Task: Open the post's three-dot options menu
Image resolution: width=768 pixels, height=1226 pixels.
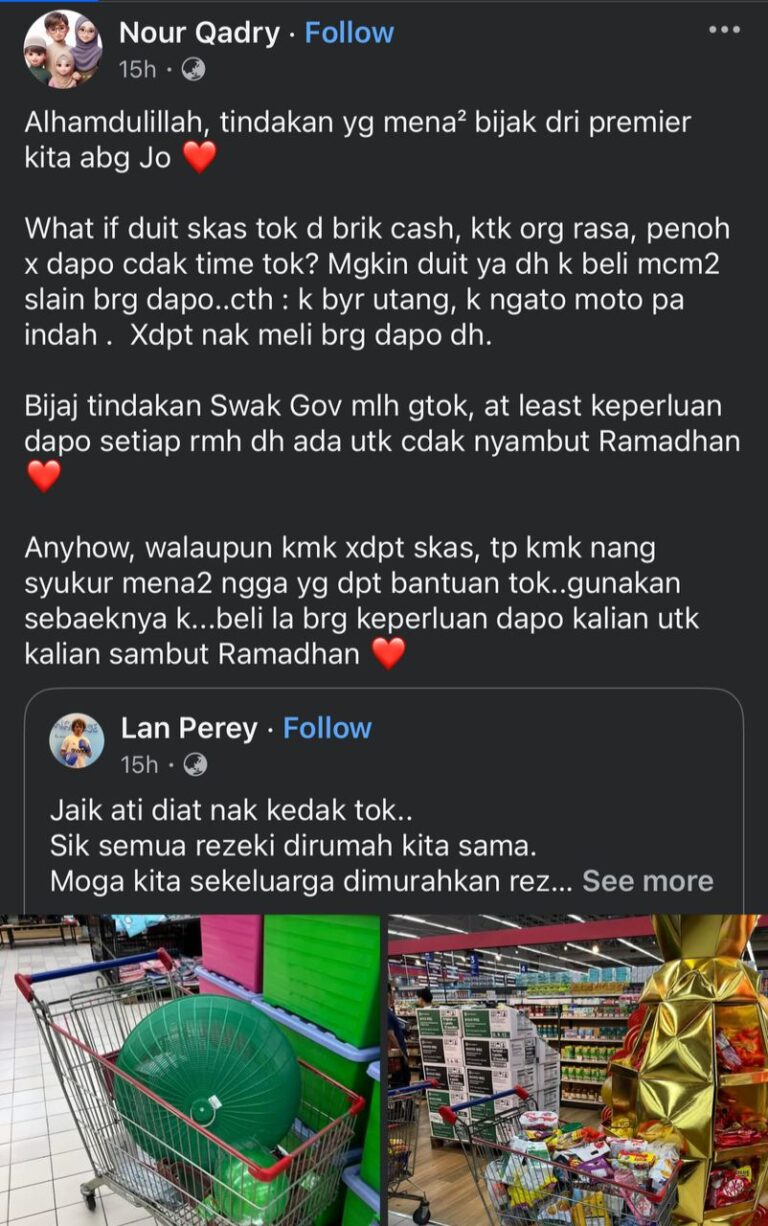Action: pyautogui.click(x=724, y=30)
